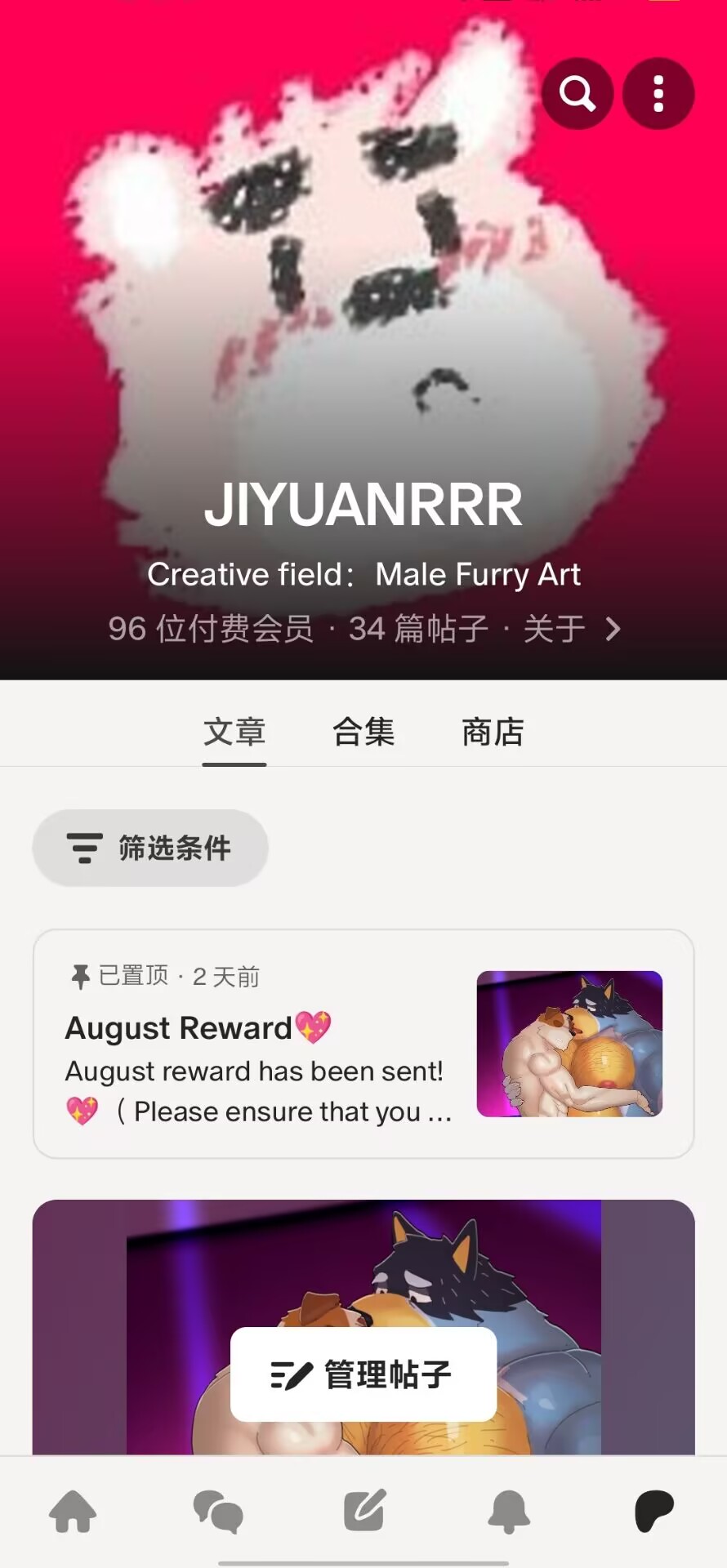Open the three-dot overflow menu

tap(658, 94)
